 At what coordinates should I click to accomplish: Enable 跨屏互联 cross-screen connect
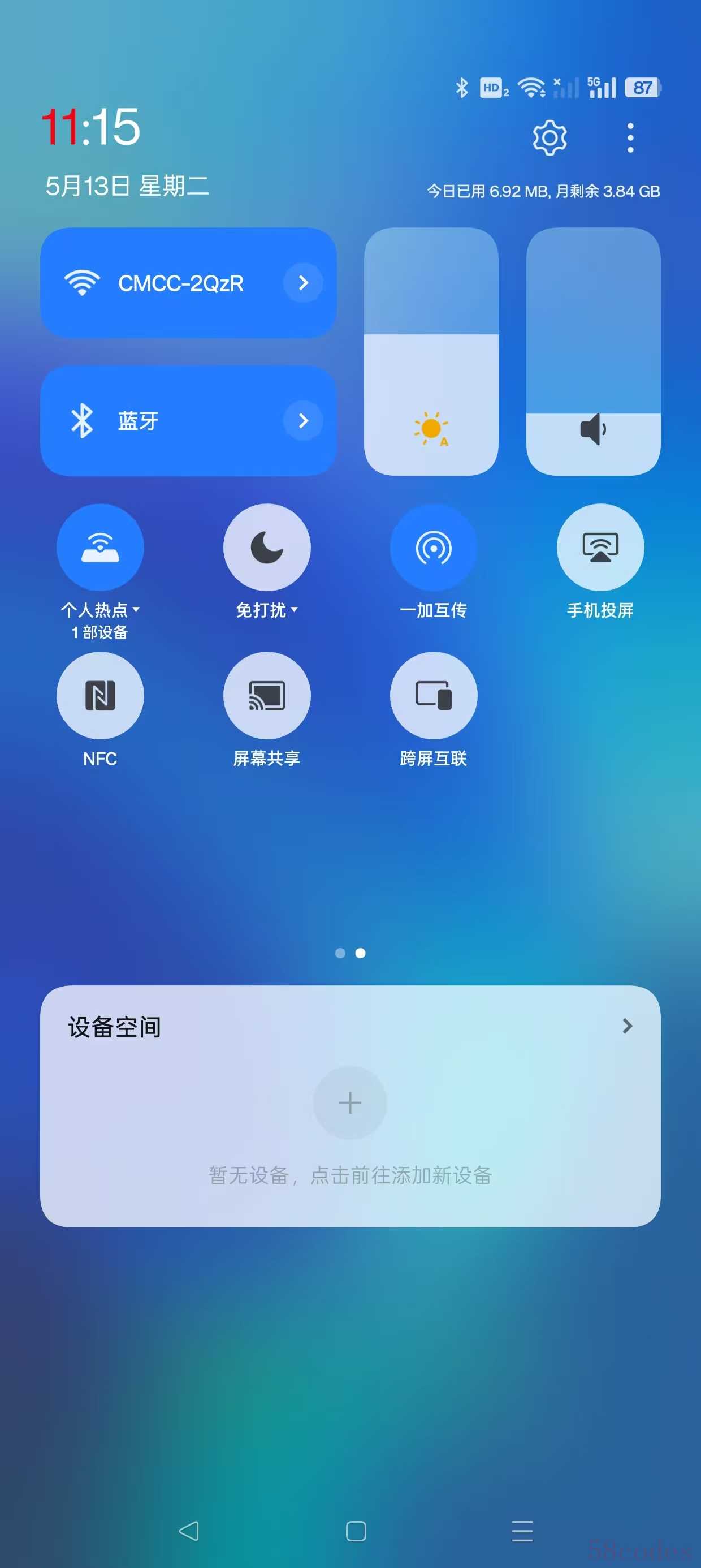pyautogui.click(x=433, y=695)
